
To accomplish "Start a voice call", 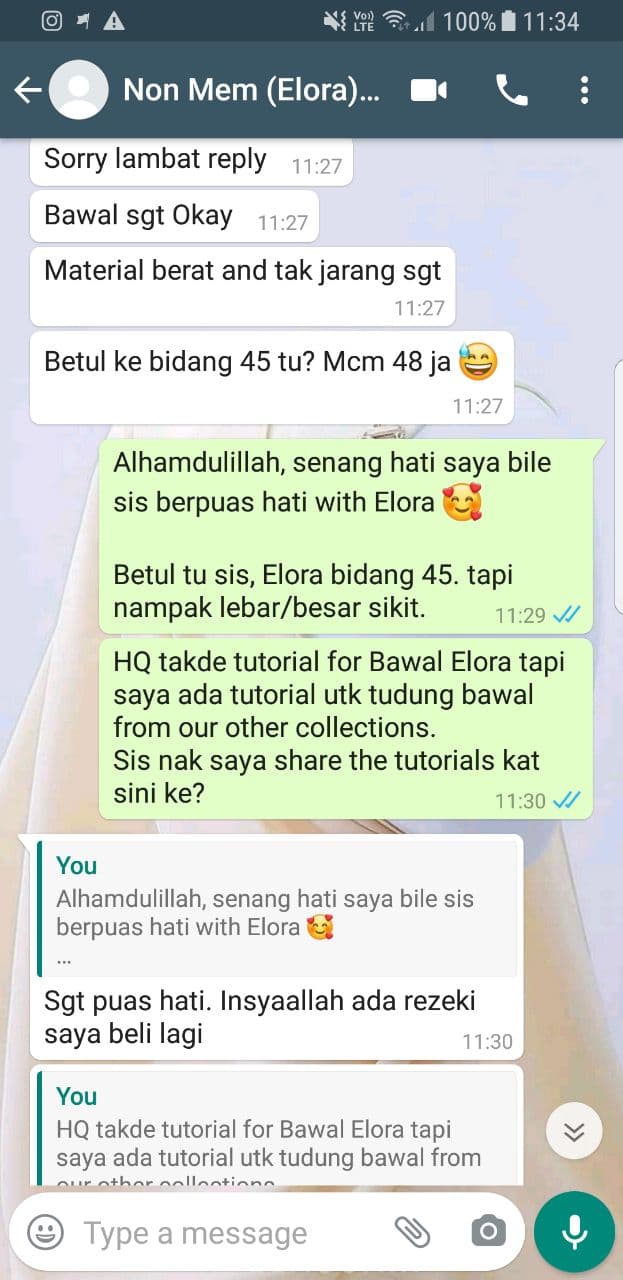I will pyautogui.click(x=511, y=91).
